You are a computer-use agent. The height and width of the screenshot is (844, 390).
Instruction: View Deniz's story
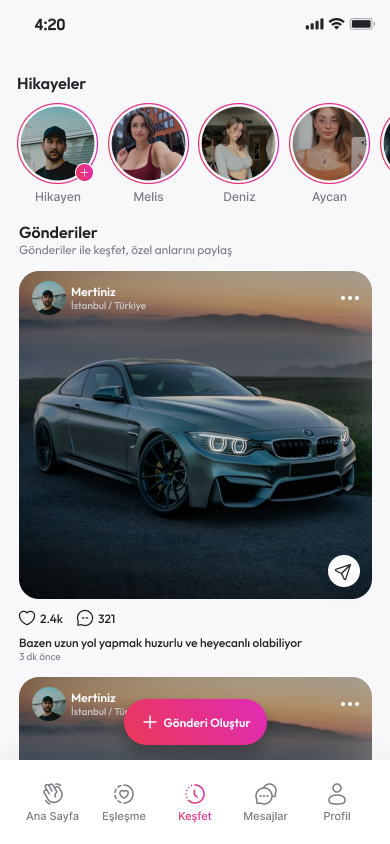point(239,144)
